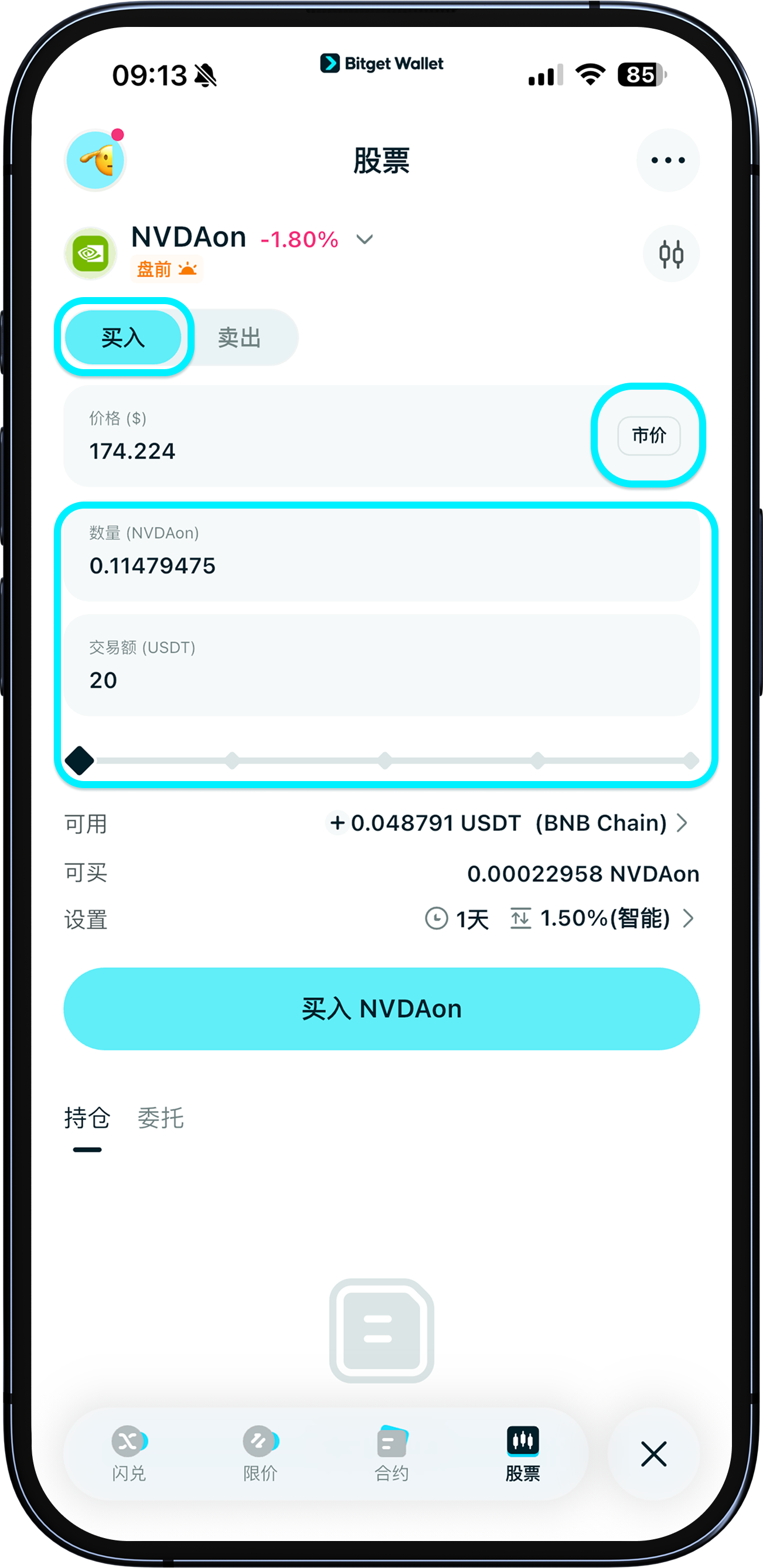Go to the 限价 limit tab
Screen dimensions: 763x1568
click(x=260, y=1453)
